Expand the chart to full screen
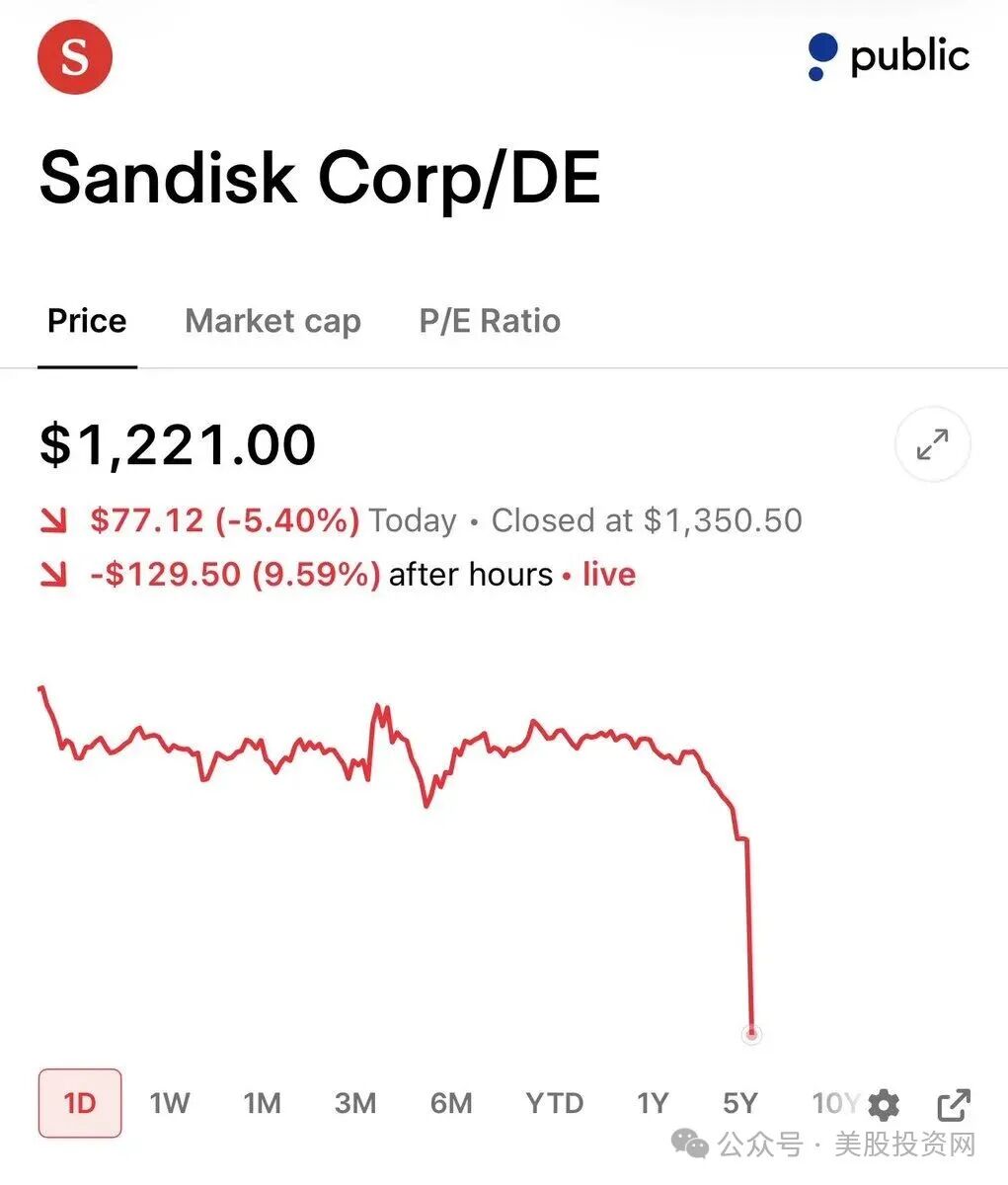 [x=932, y=444]
